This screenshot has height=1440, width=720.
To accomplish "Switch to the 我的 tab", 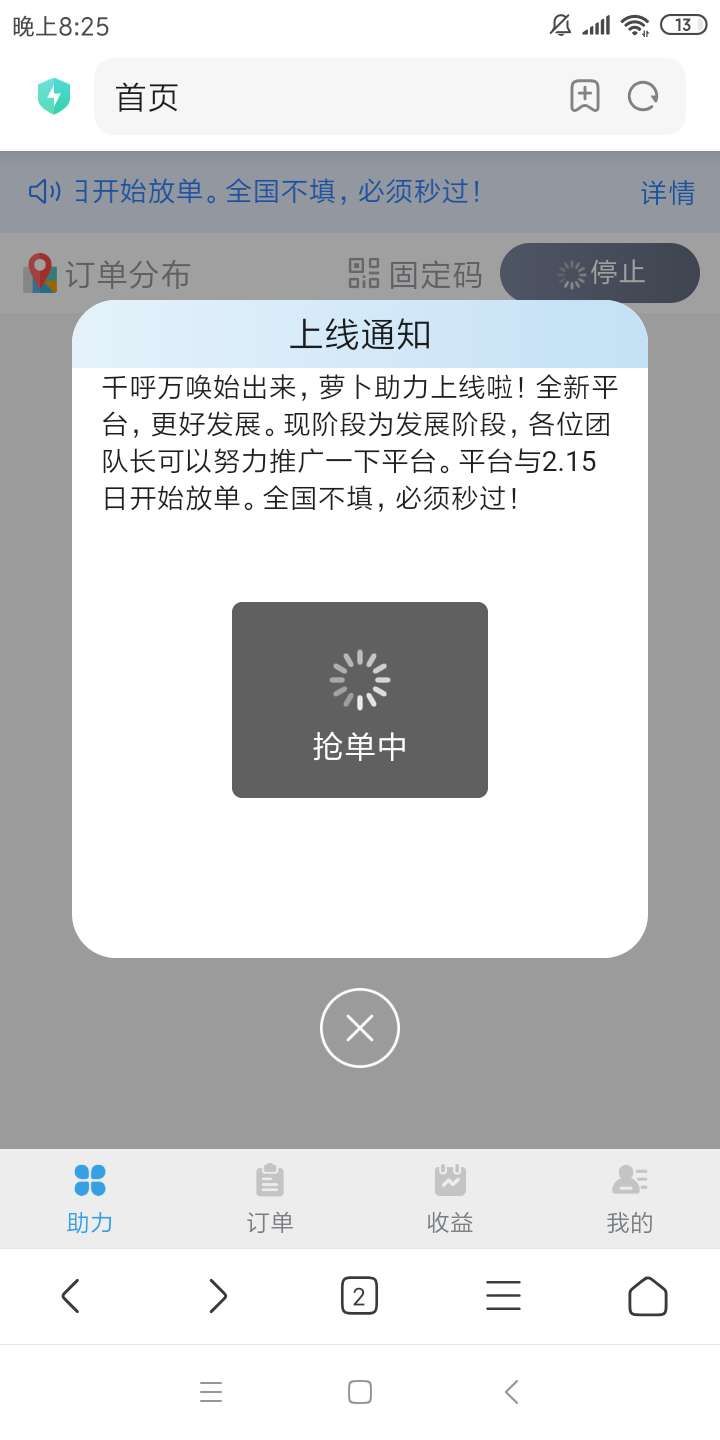I will tap(630, 1199).
